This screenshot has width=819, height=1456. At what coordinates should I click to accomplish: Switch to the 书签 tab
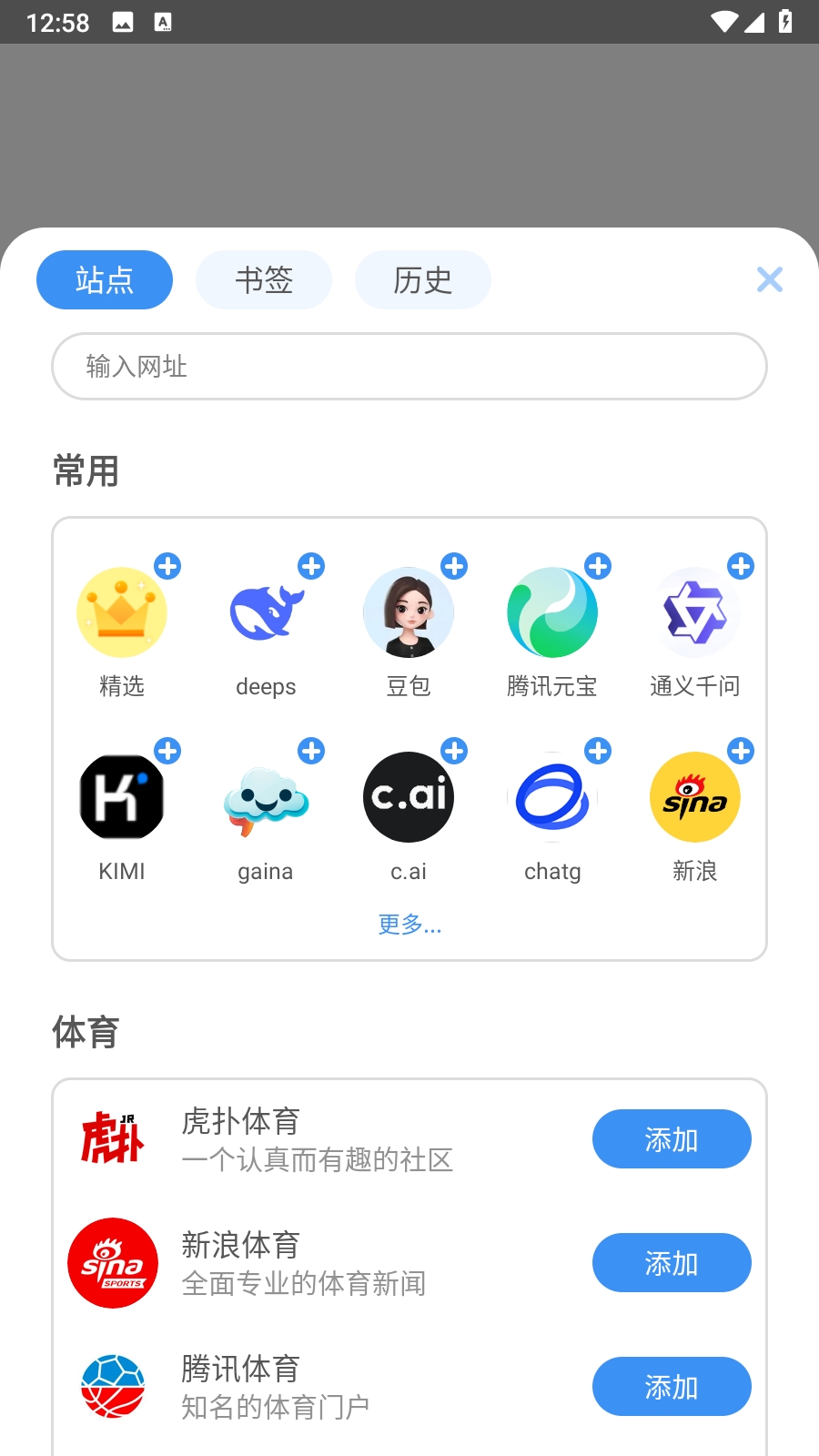(263, 280)
